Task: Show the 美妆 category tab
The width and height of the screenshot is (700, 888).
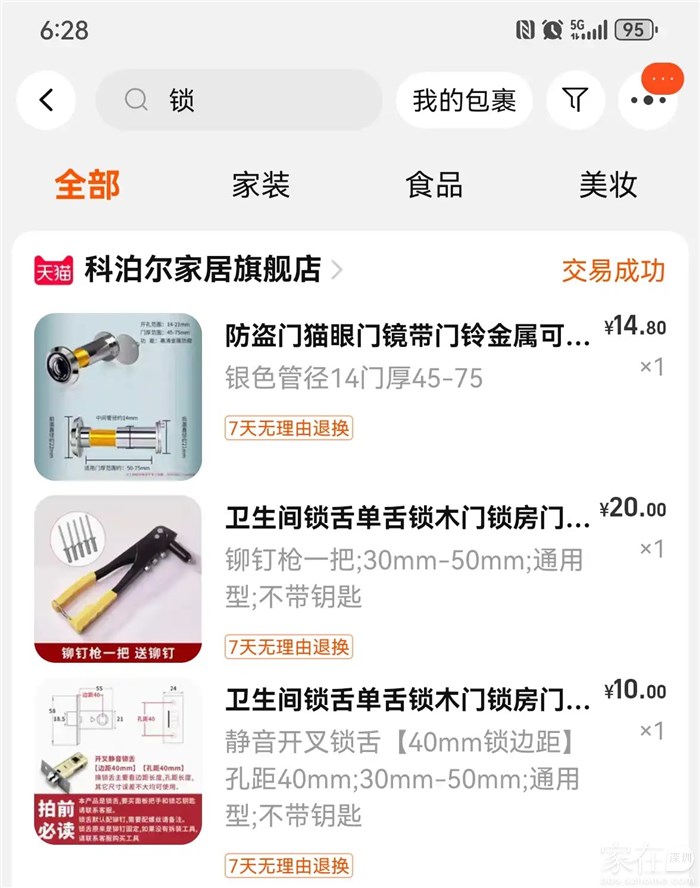Action: pos(608,185)
